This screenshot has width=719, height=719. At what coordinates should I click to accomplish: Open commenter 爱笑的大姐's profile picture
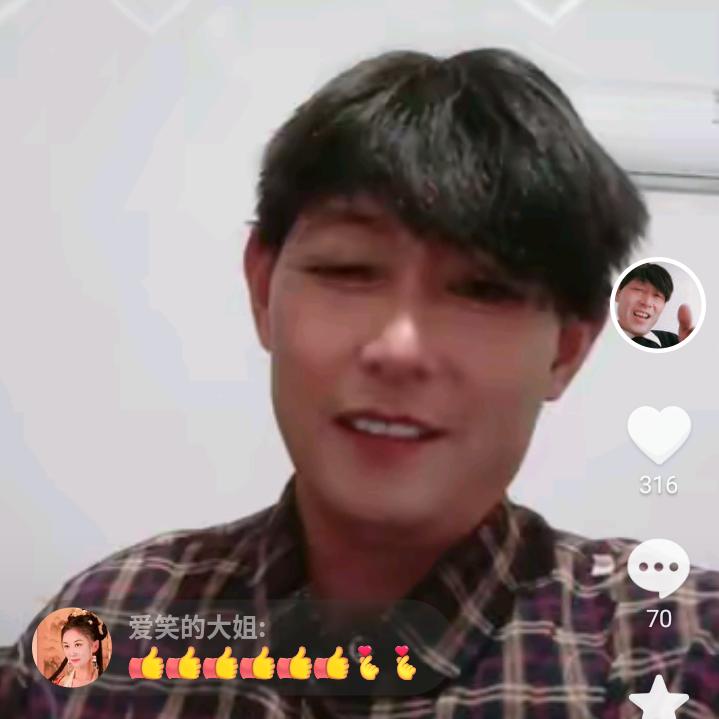click(x=72, y=647)
